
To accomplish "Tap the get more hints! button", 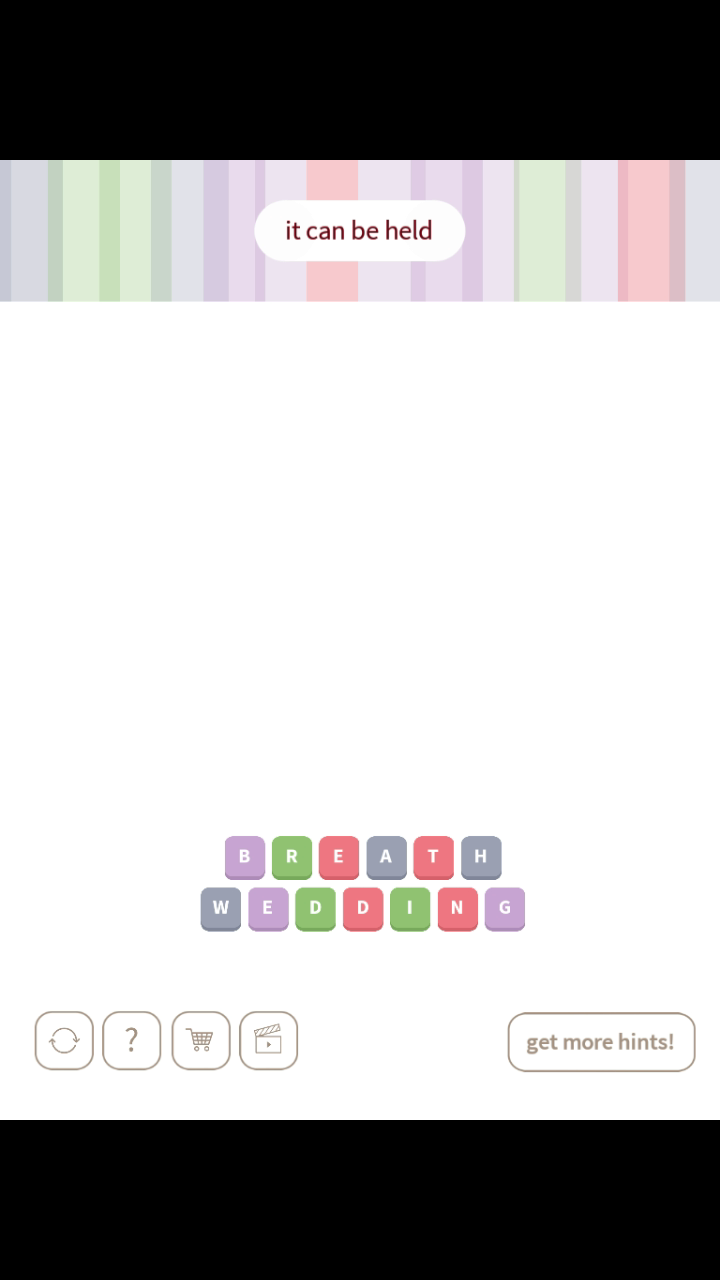I will 601,1042.
